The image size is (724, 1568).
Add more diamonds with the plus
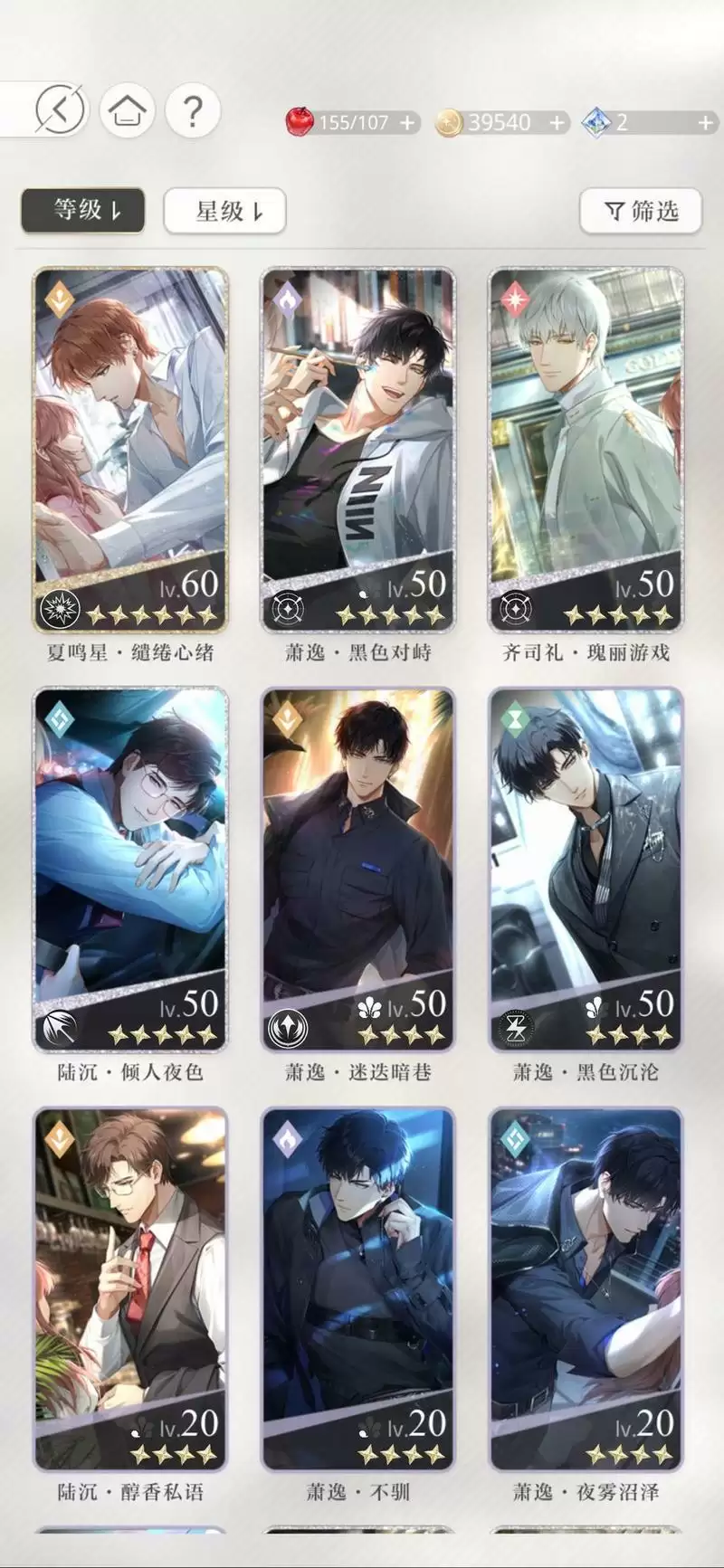pyautogui.click(x=706, y=123)
